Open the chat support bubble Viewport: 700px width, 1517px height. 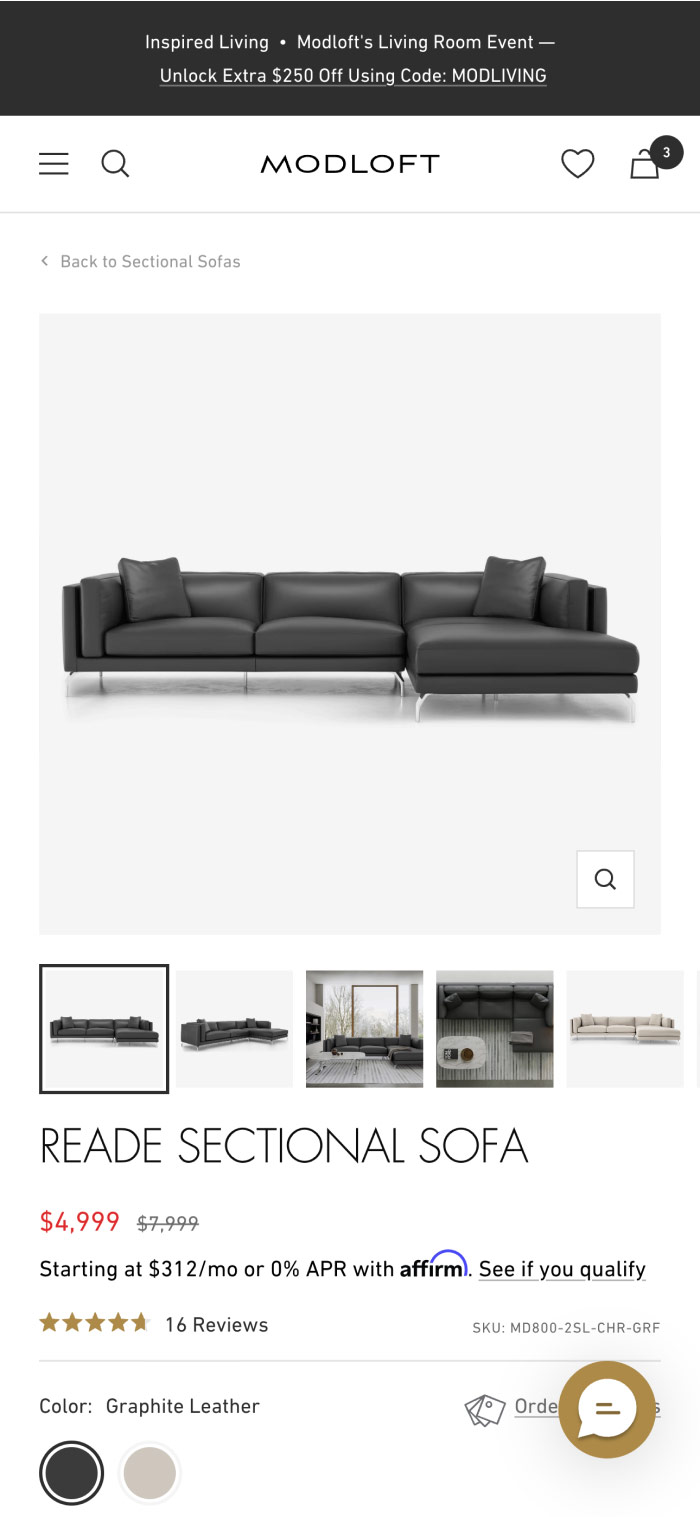[607, 1409]
